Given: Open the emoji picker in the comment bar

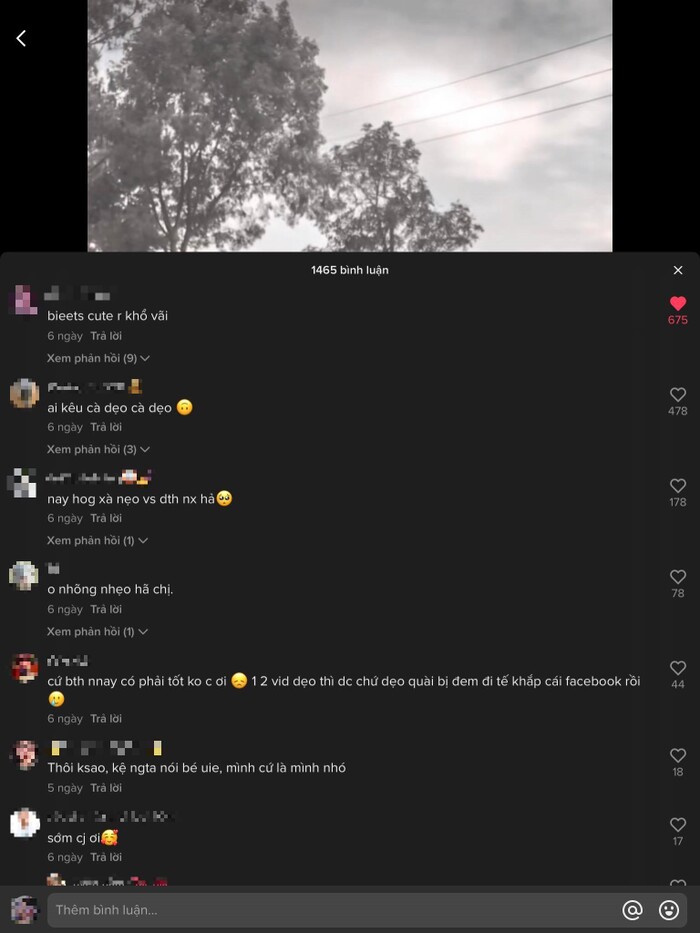Looking at the screenshot, I should point(669,910).
